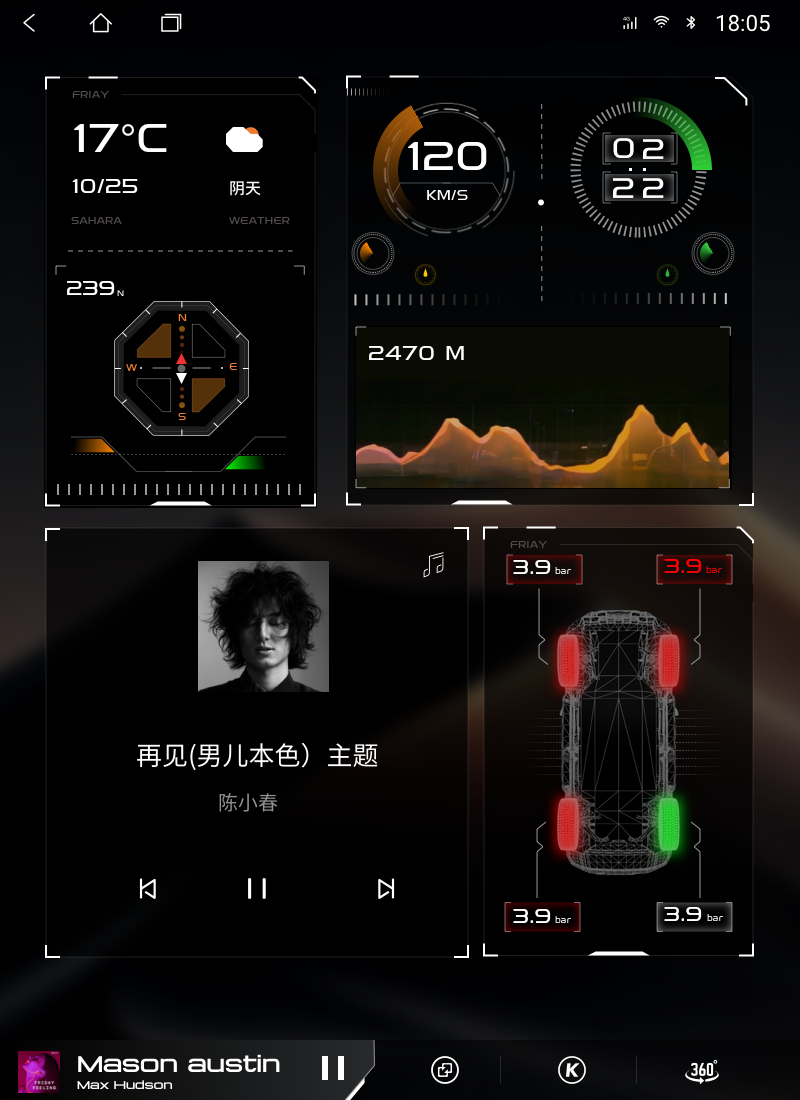Open the tire pressure widget
The width and height of the screenshot is (800, 1100).
(618, 740)
